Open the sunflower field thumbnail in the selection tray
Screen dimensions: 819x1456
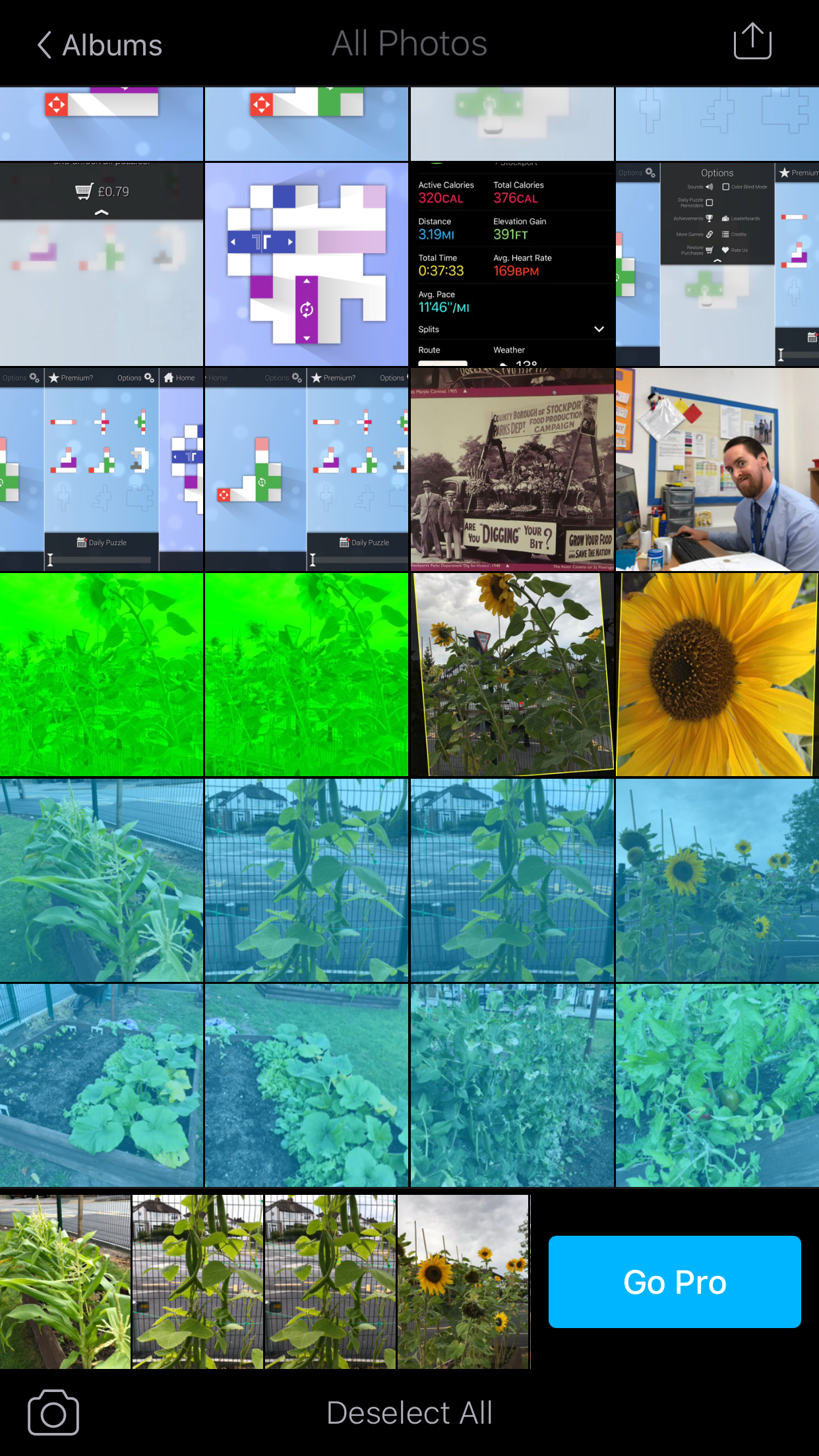pyautogui.click(x=464, y=1282)
